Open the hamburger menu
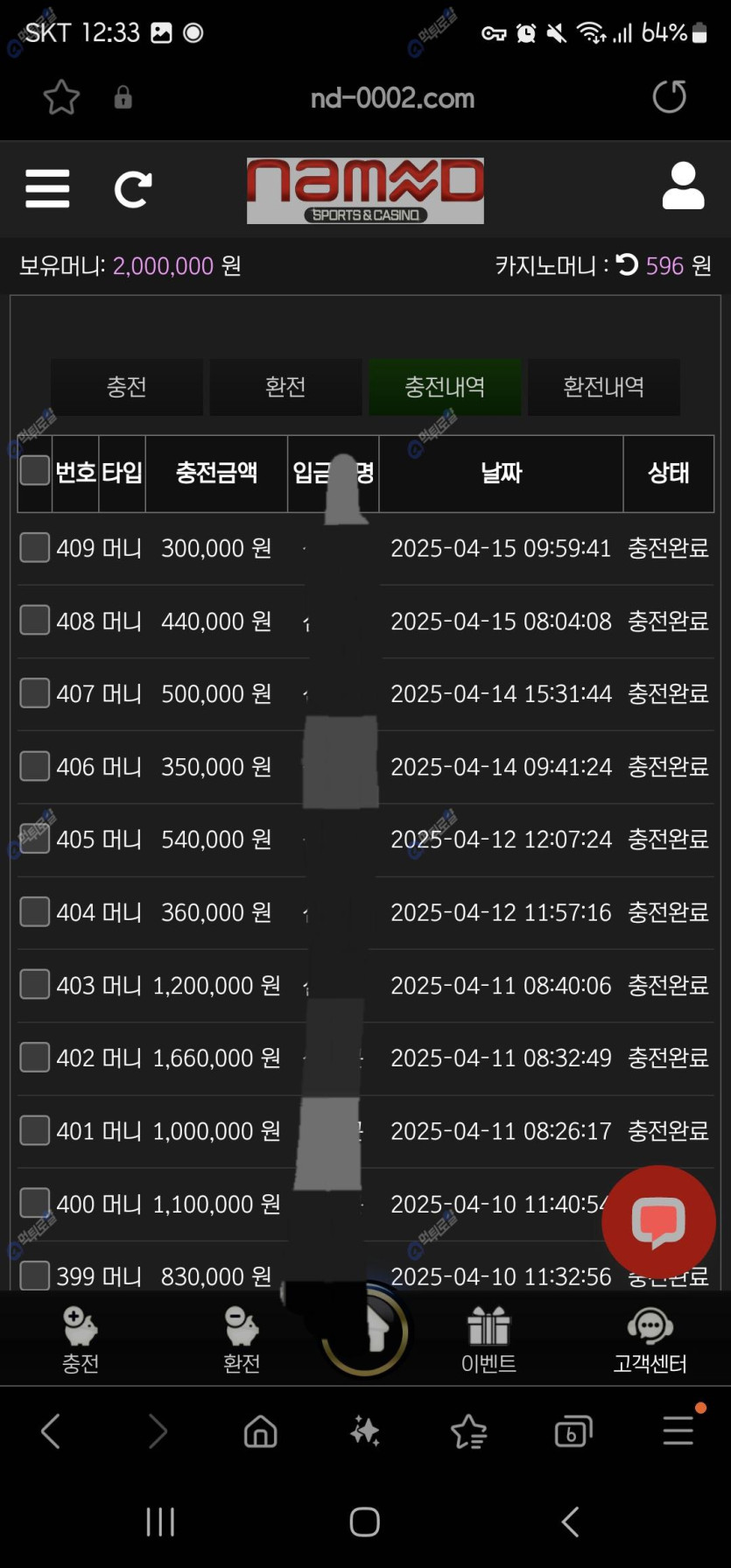731x1568 pixels. click(47, 188)
